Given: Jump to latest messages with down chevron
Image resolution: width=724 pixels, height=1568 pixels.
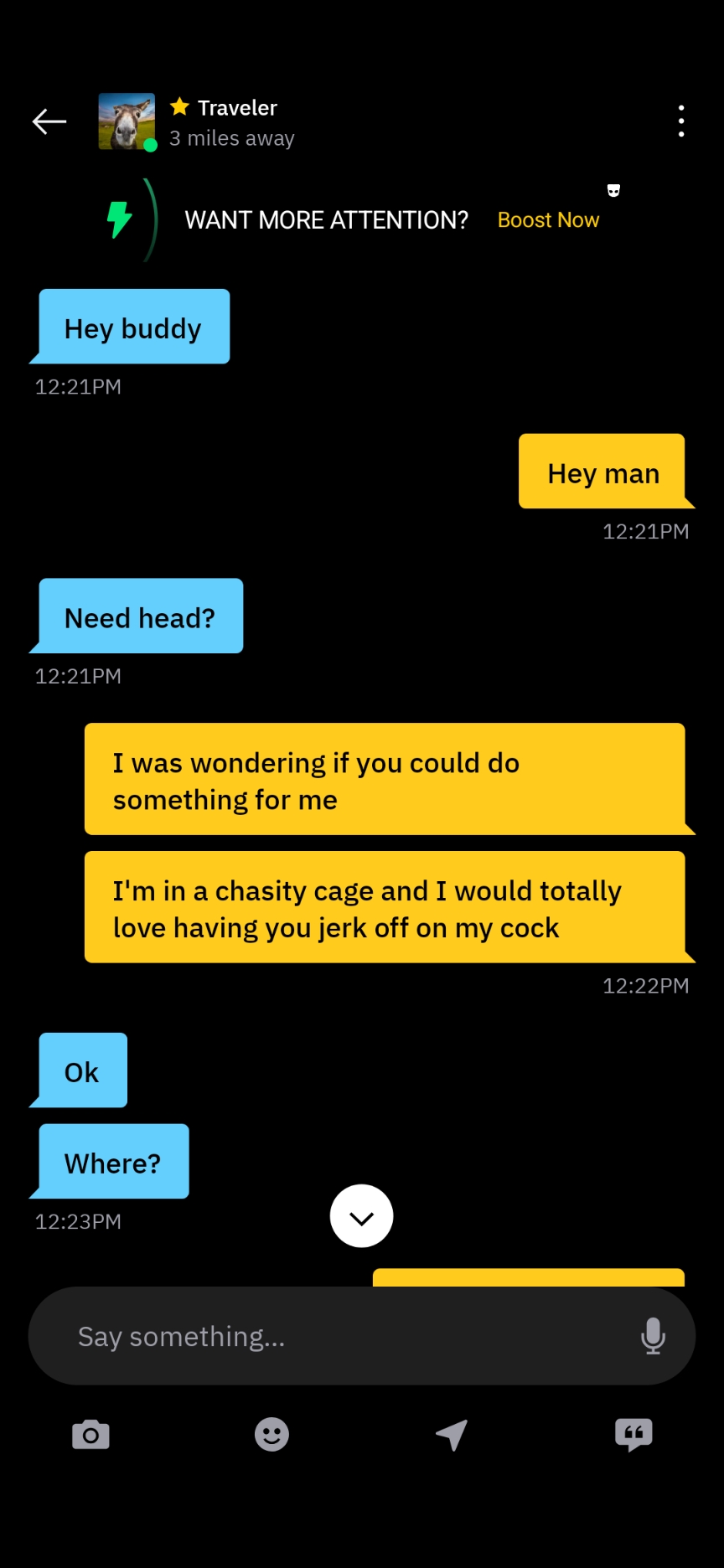Looking at the screenshot, I should tap(361, 1216).
